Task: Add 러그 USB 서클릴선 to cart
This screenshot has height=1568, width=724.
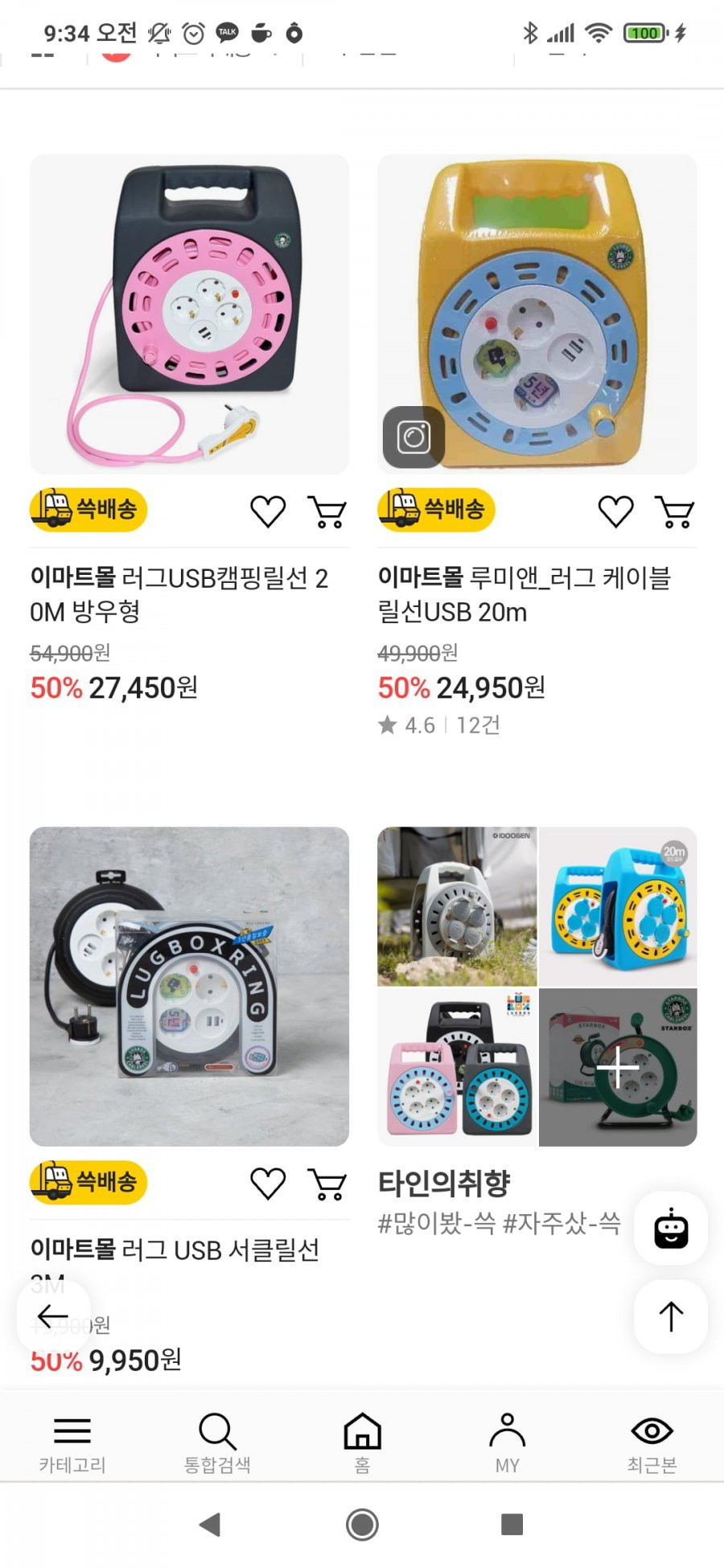Action: 327,1184
